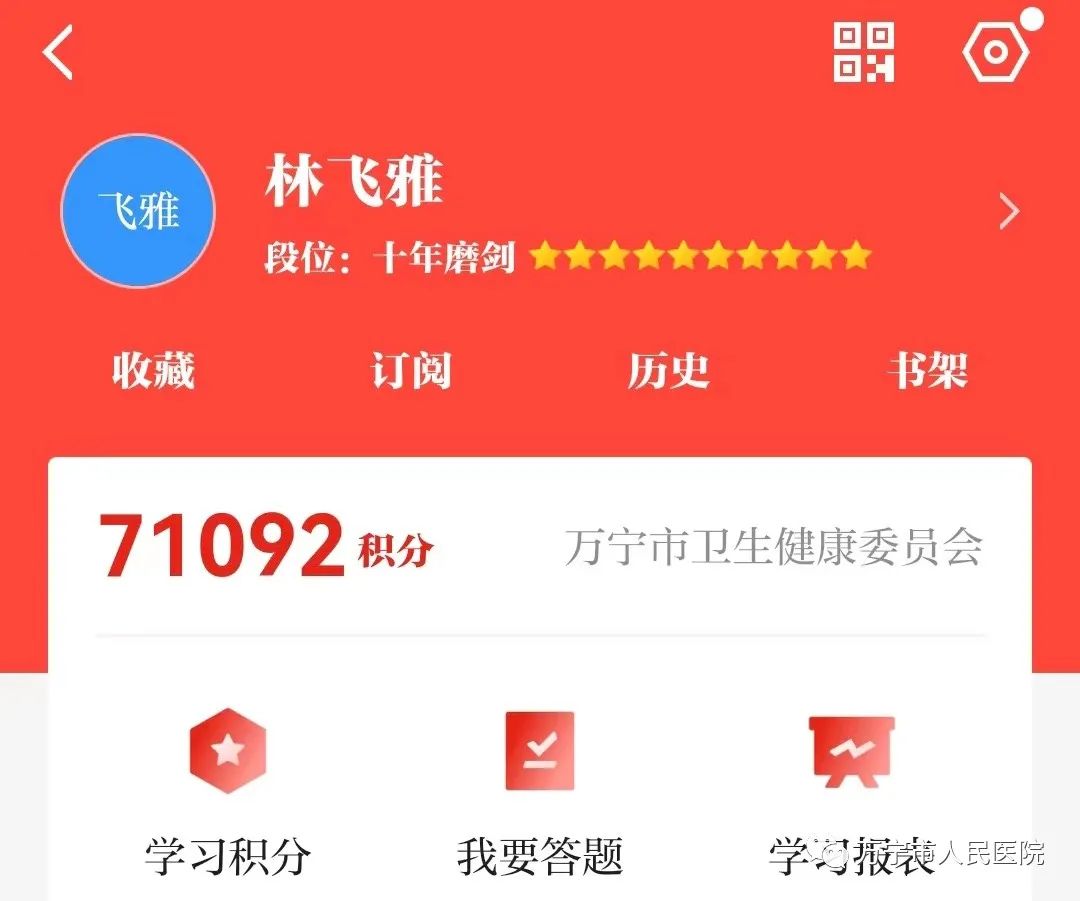This screenshot has width=1080, height=901.
Task: View the 历史 browsing records
Action: [x=668, y=371]
